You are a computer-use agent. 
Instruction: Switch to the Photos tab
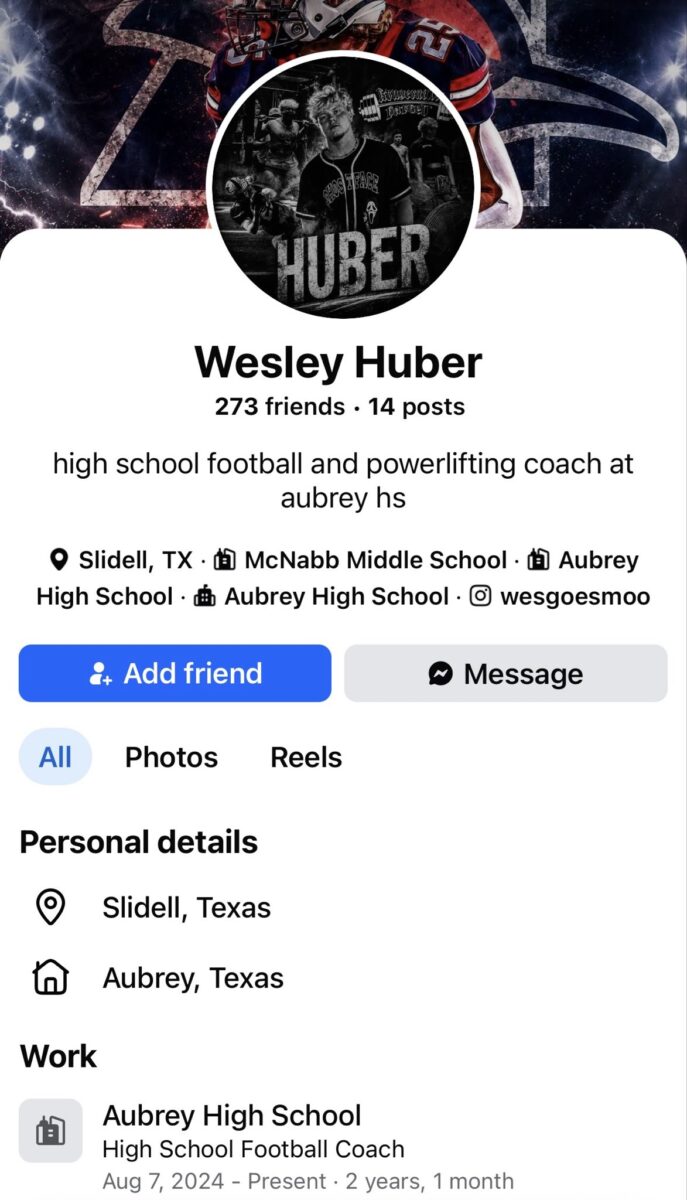coord(171,757)
